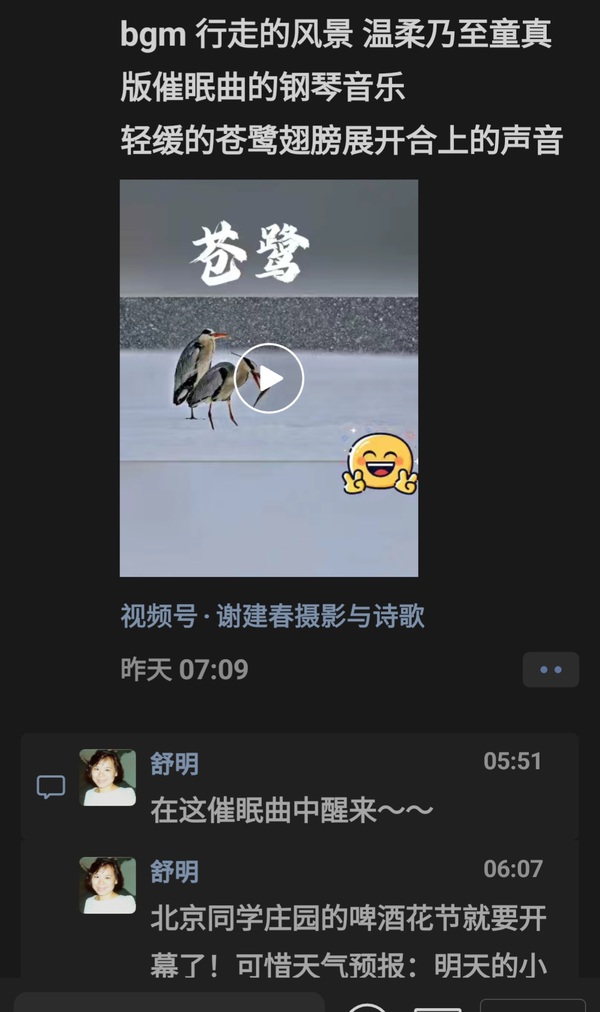This screenshot has width=600, height=1012.
Task: Open 舒明's avatar on the 05:51 comment
Action: pyautogui.click(x=108, y=778)
